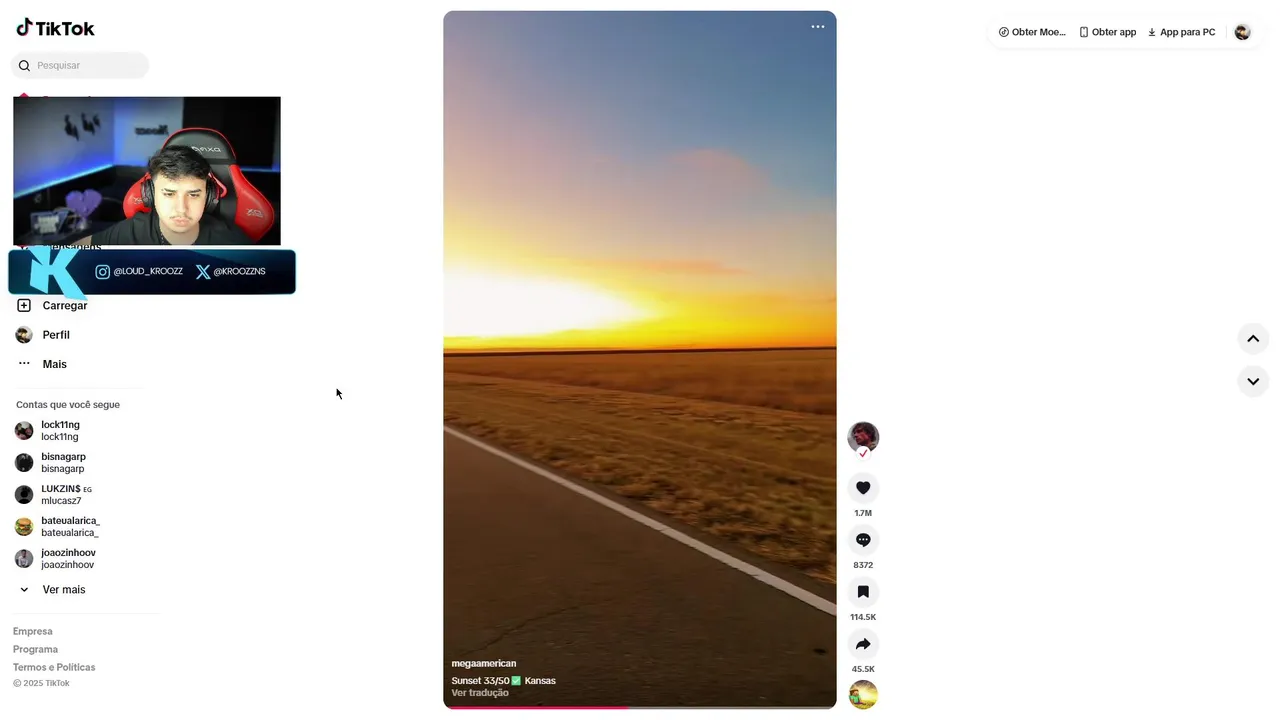Viewport: 1280px width, 720px height.
Task: Skip to next video with down arrow
Action: [x=1253, y=381]
